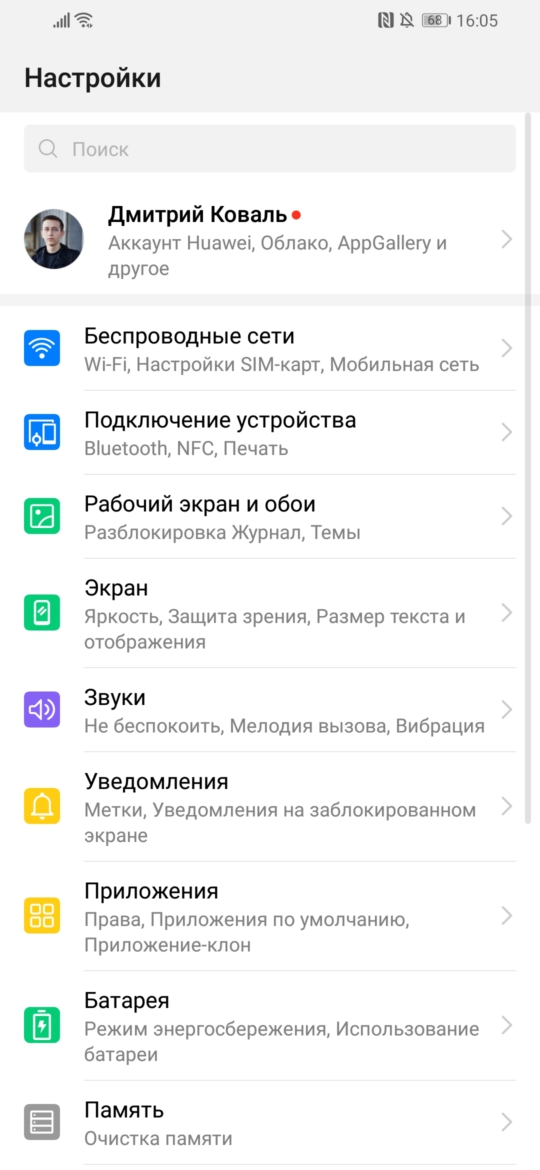Screen dimensions: 540x1170
Task: Select the Звуки row
Action: [x=269, y=710]
